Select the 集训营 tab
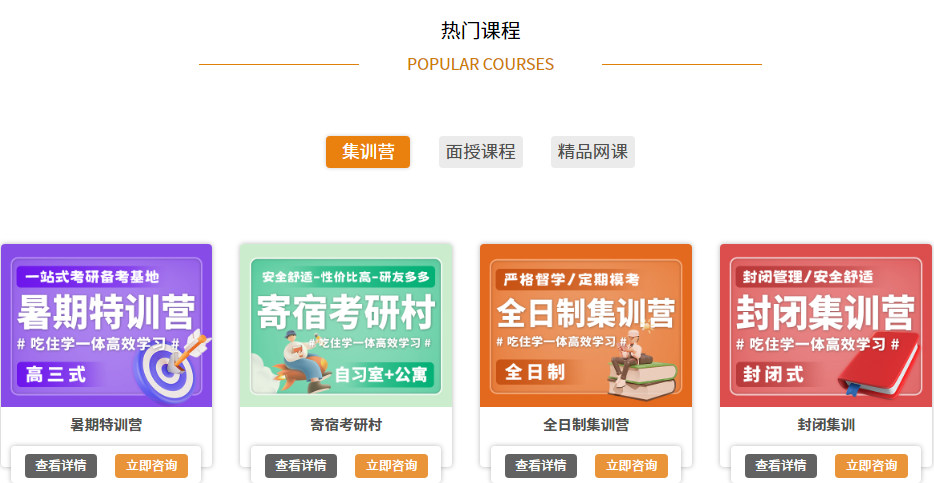 [x=368, y=152]
